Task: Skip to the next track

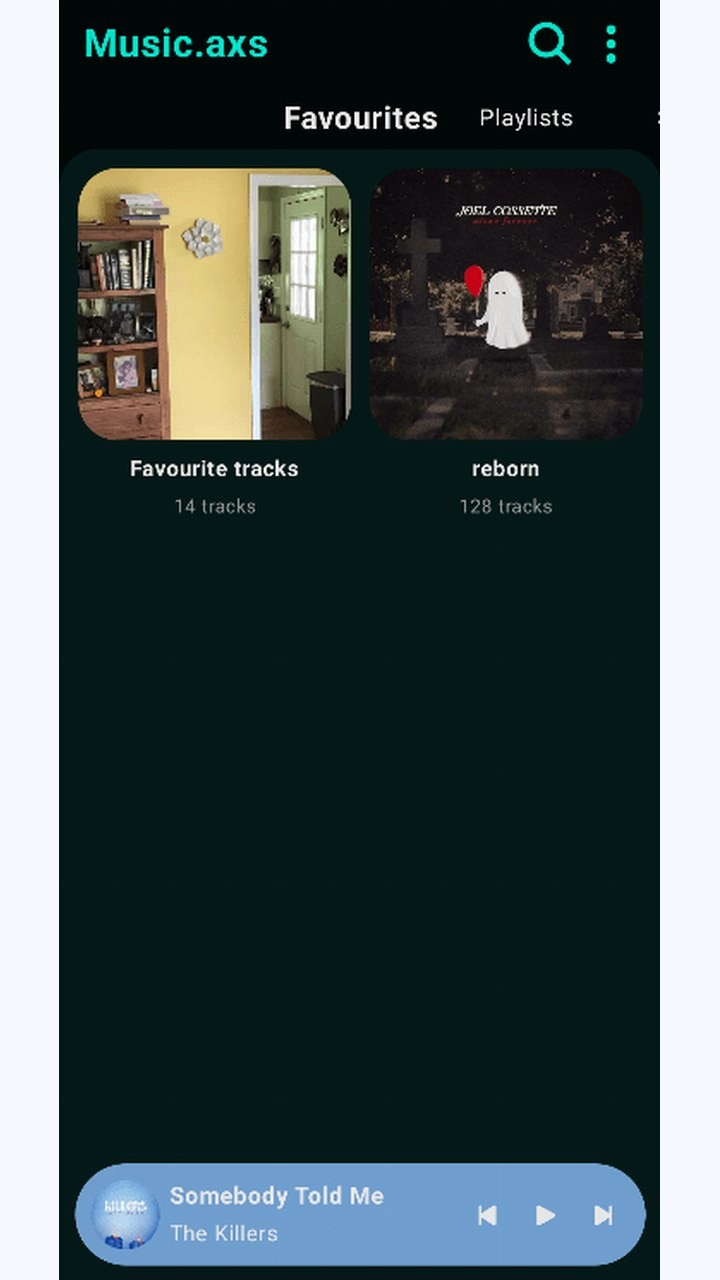Action: (603, 1215)
